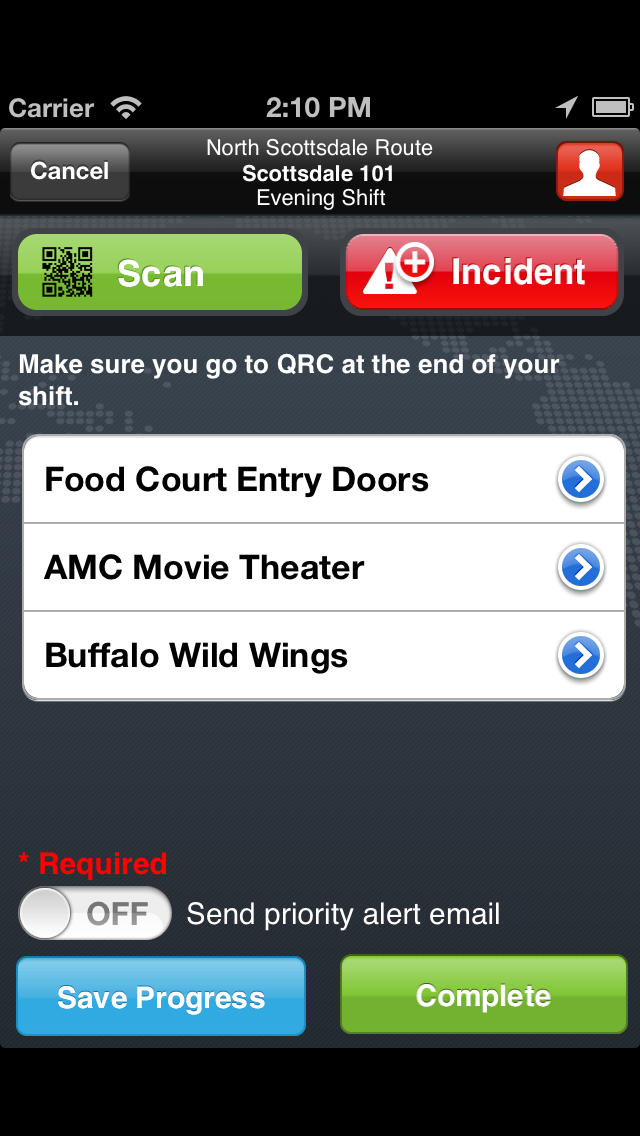Image resolution: width=640 pixels, height=1136 pixels.
Task: Enable Send priority alert email switch
Action: [95, 913]
